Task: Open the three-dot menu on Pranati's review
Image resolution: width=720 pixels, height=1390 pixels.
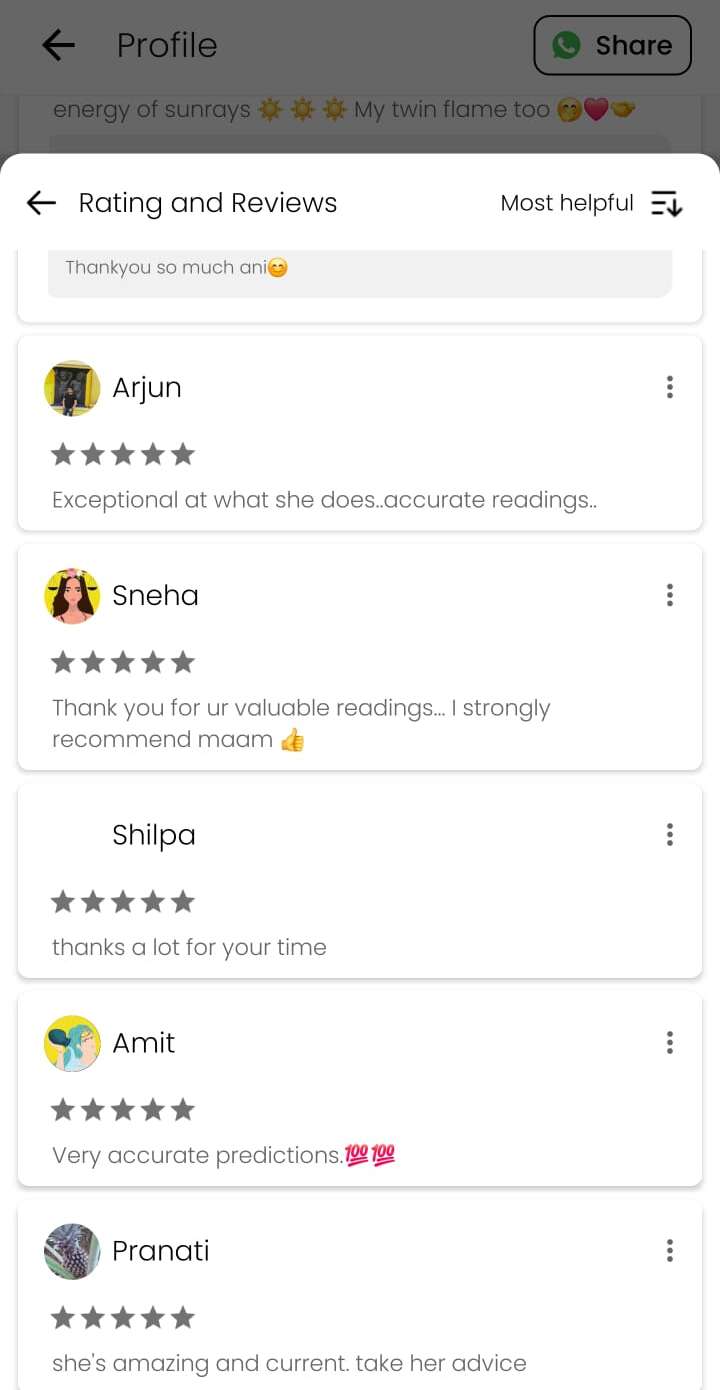Action: [x=669, y=1250]
